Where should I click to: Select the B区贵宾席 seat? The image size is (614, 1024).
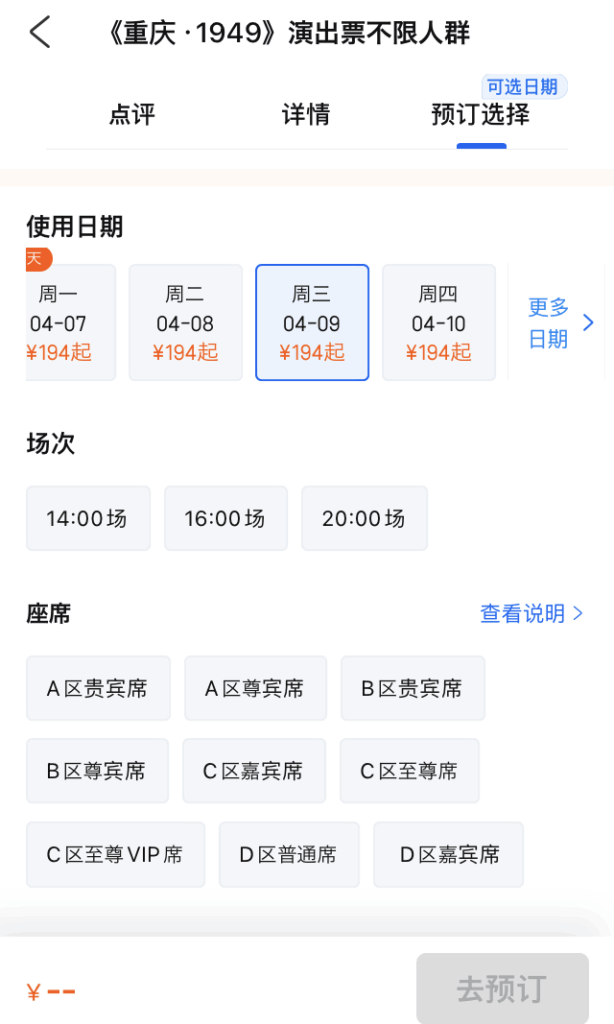(x=413, y=688)
